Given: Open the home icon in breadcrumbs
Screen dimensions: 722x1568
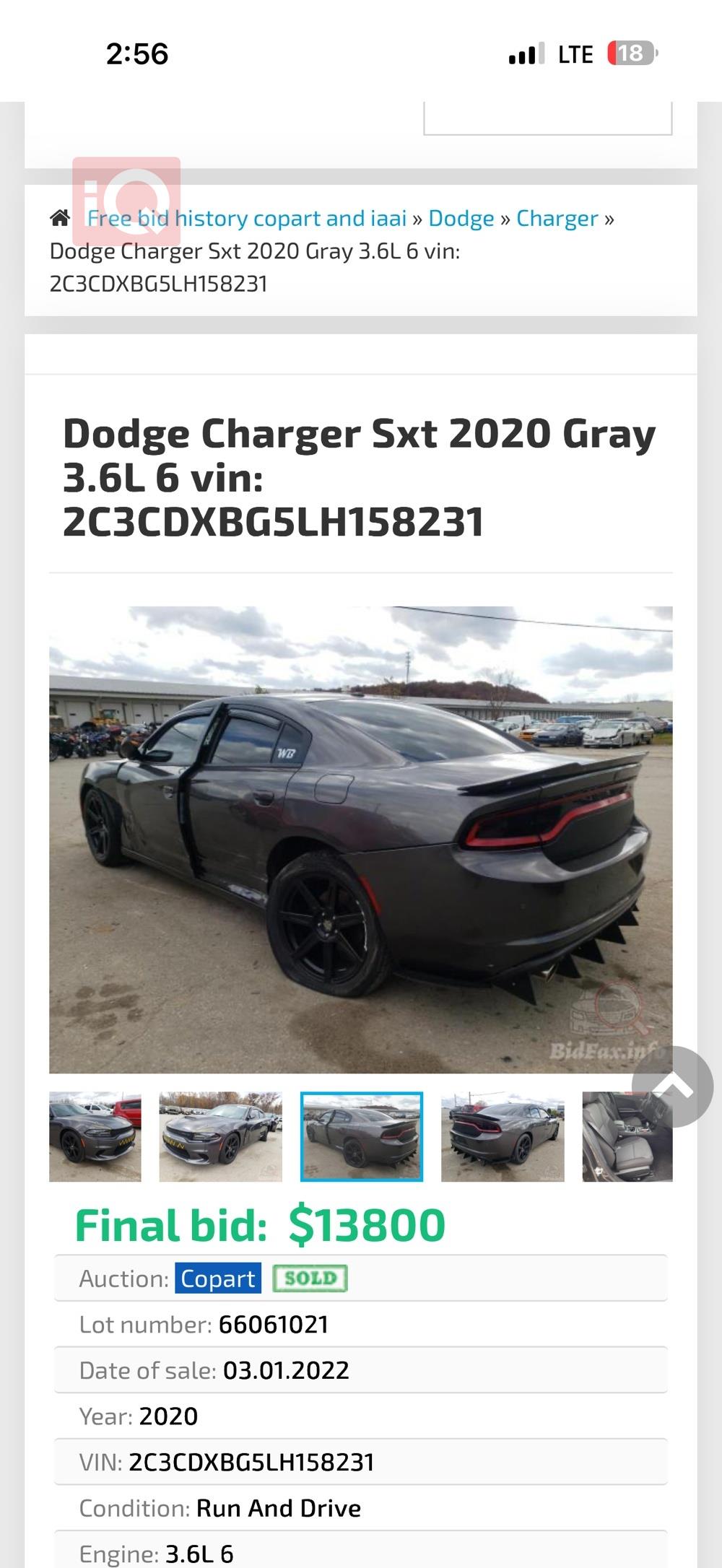Looking at the screenshot, I should 60,218.
